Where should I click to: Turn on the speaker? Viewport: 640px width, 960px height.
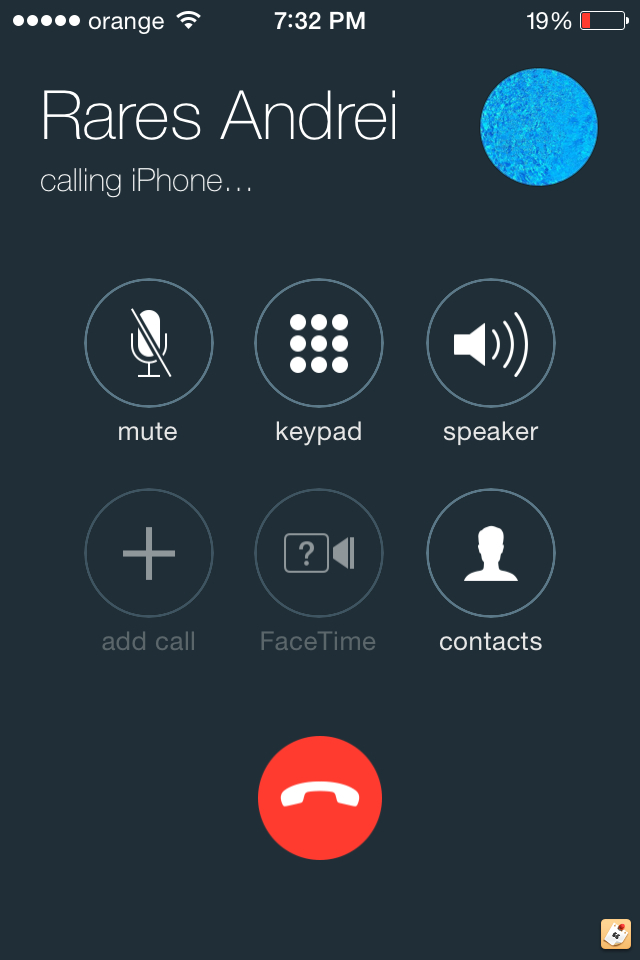(x=490, y=343)
